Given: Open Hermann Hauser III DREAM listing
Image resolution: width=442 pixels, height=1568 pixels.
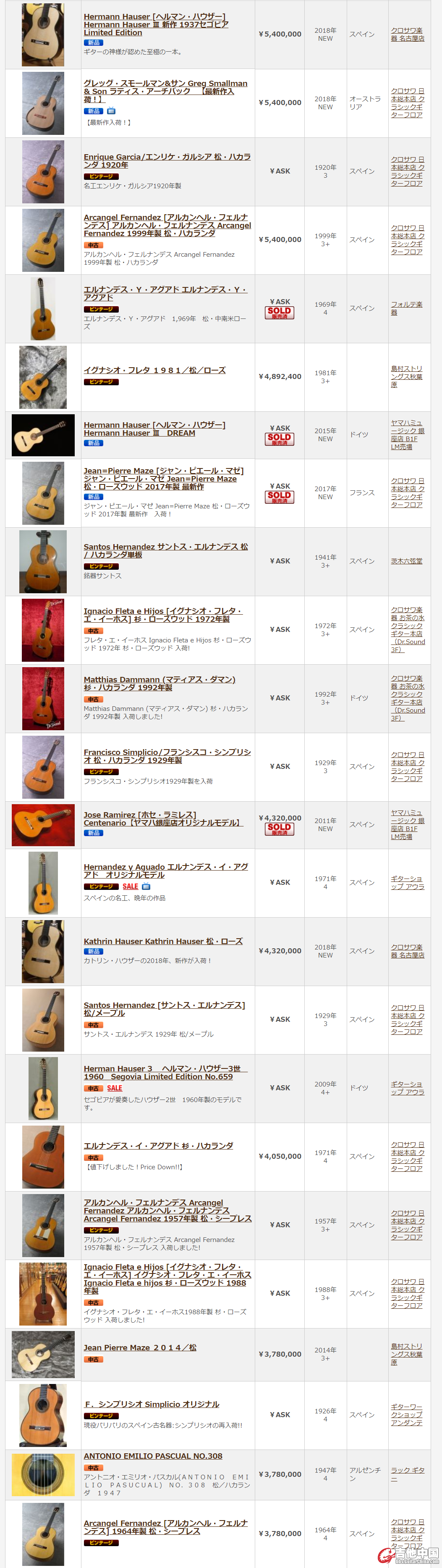Looking at the screenshot, I should pos(154,429).
